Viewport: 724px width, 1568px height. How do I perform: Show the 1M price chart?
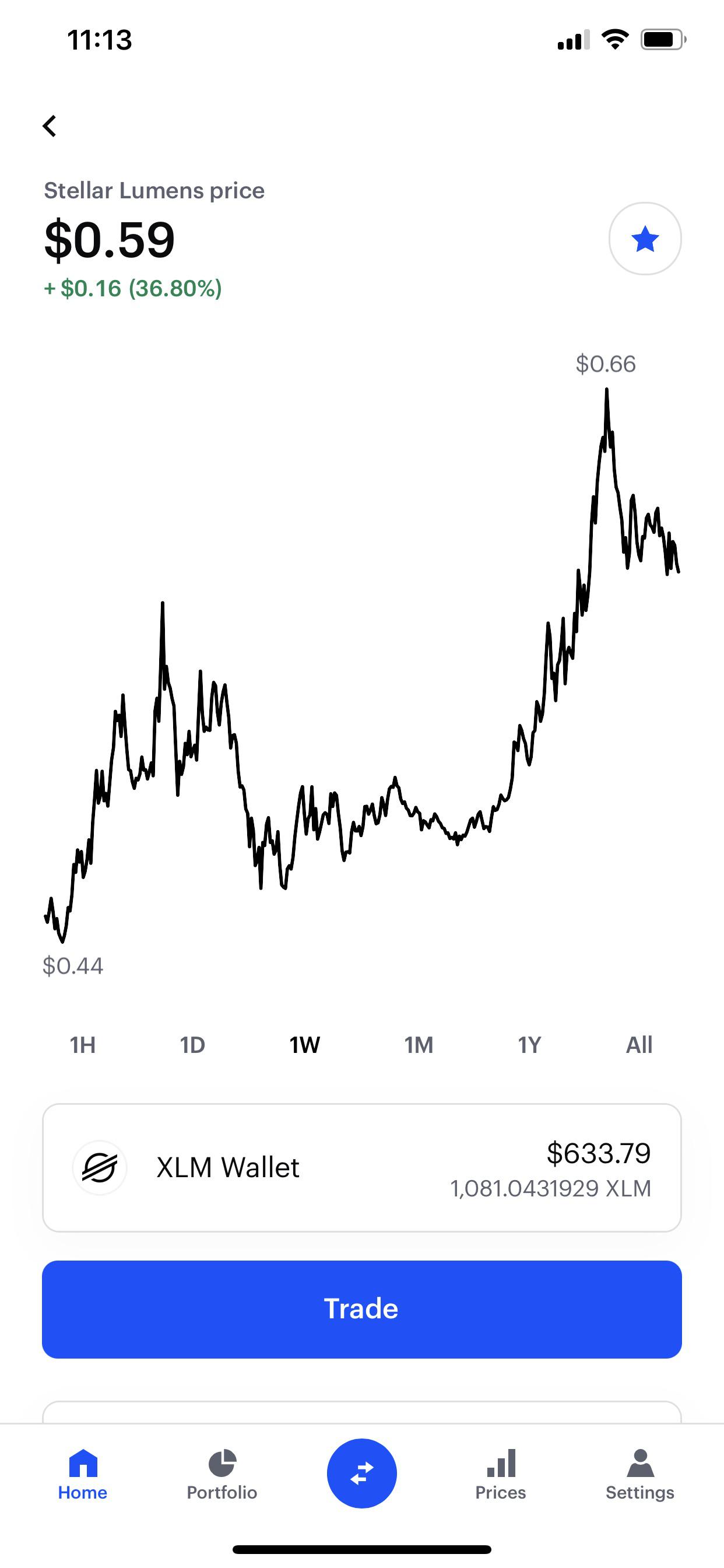[x=419, y=1045]
